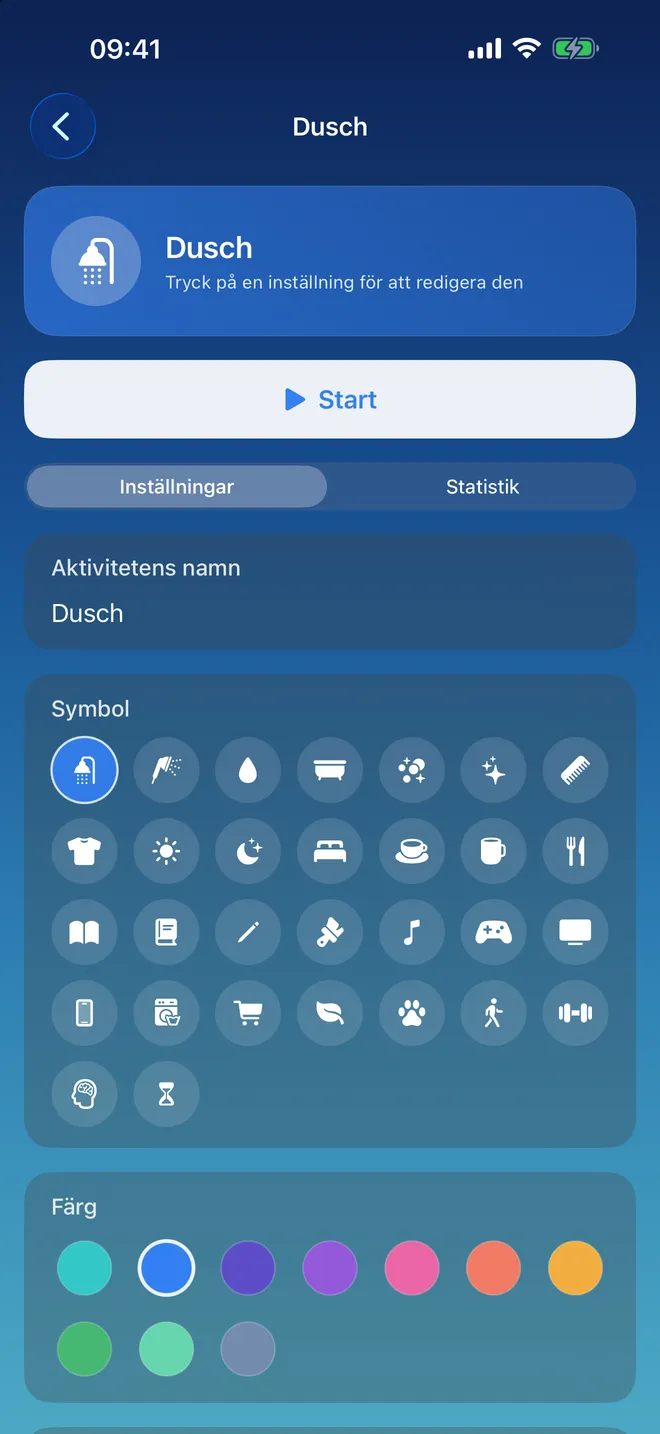
Task: Pick the fork and knife symbol
Action: click(x=575, y=851)
